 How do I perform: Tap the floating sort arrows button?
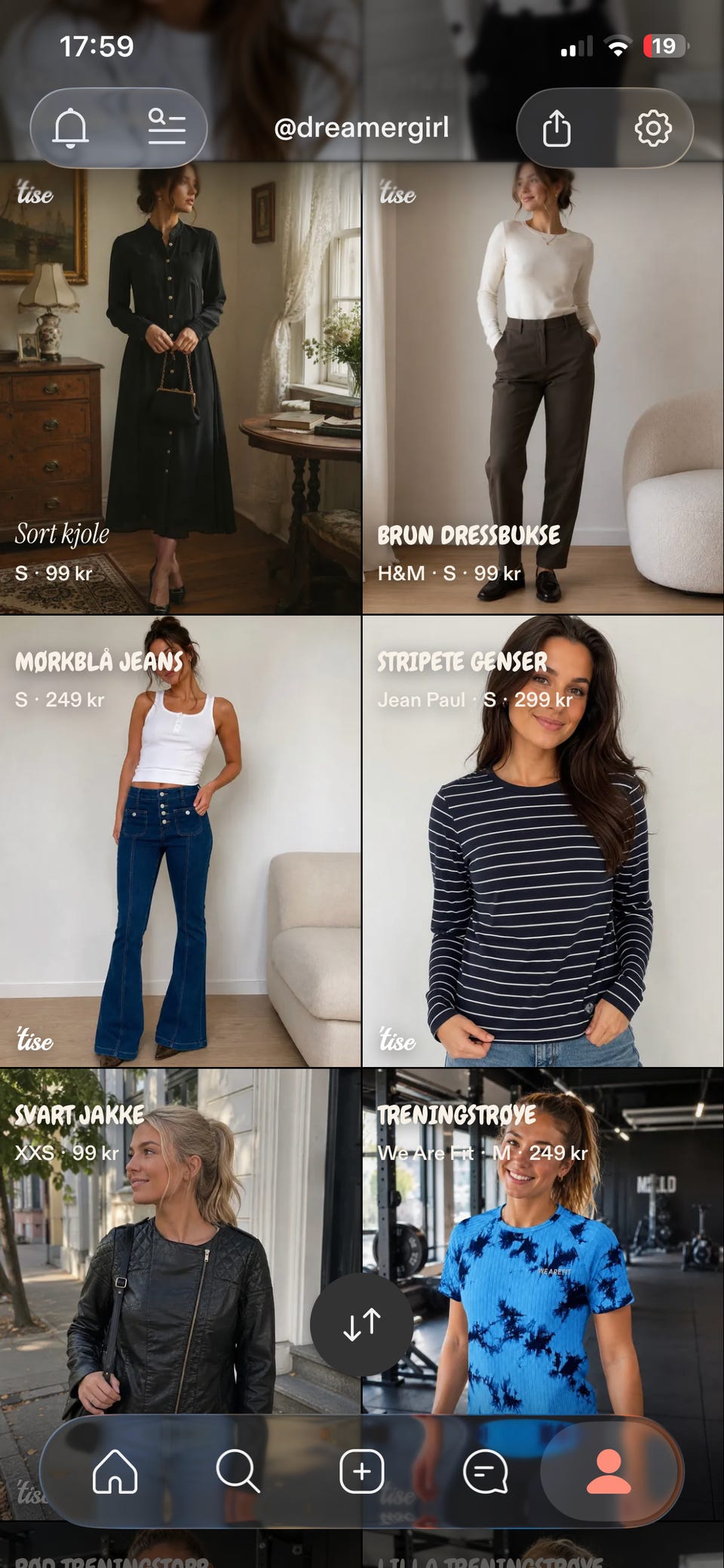362,1324
